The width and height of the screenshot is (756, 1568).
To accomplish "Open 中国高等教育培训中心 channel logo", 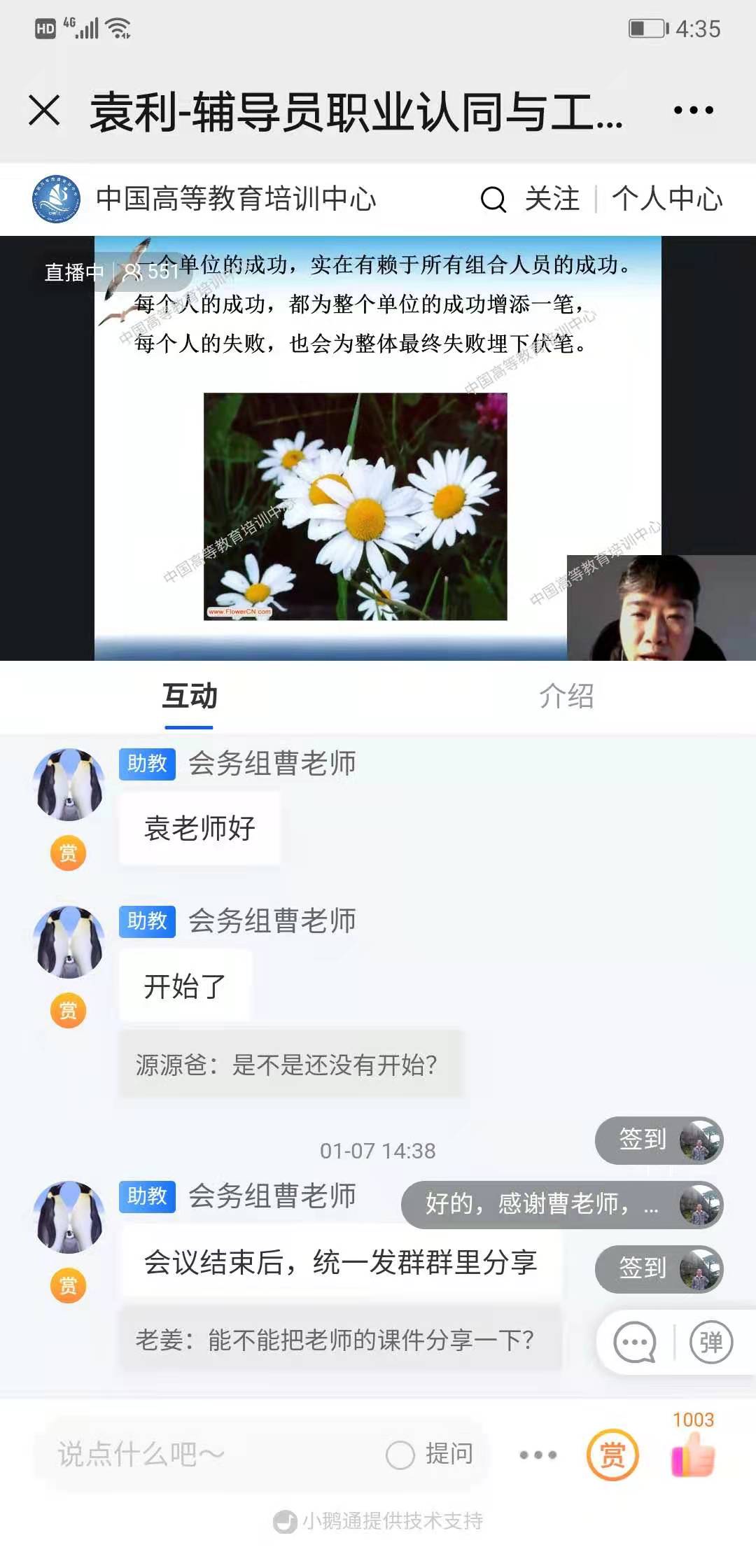I will click(x=56, y=199).
